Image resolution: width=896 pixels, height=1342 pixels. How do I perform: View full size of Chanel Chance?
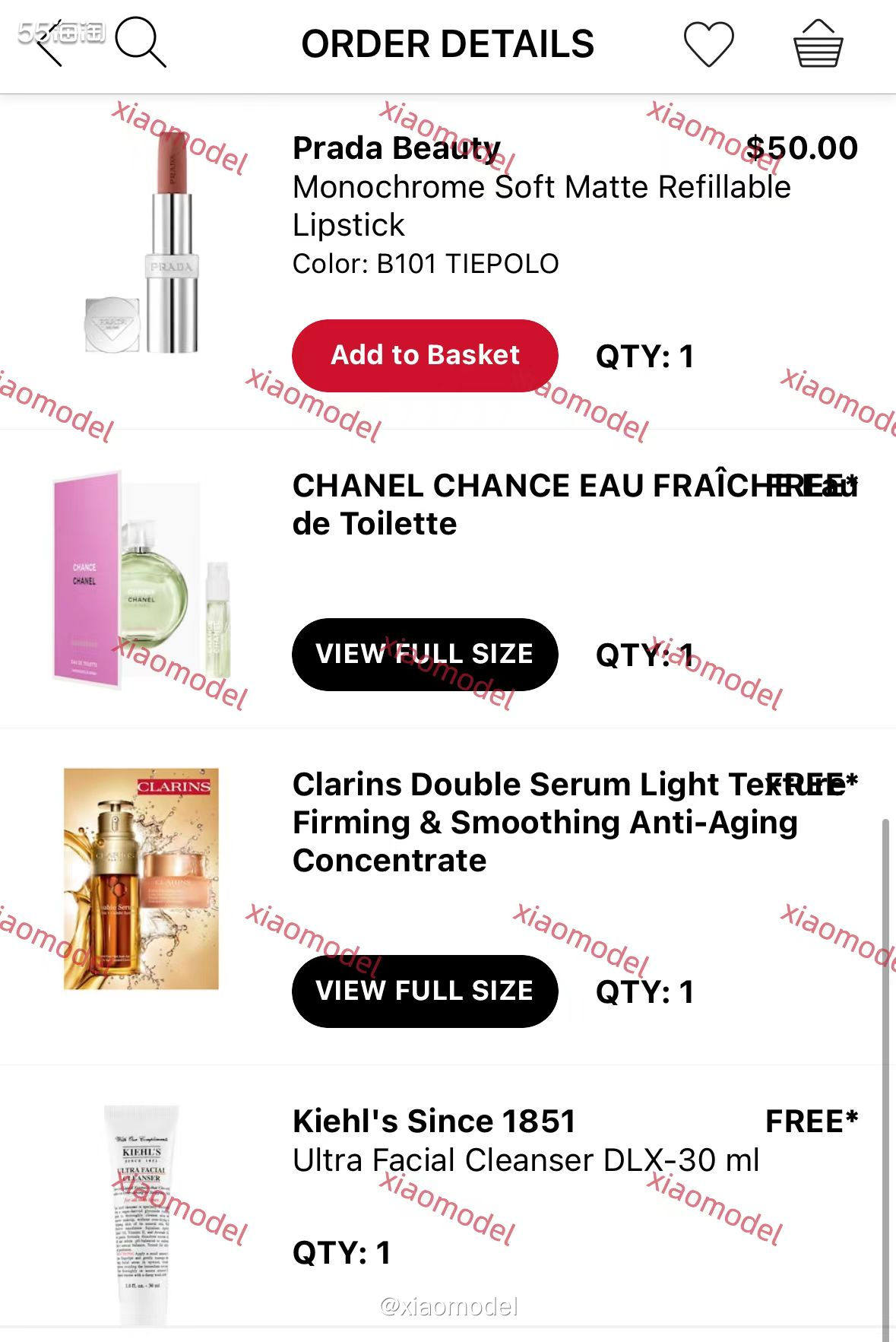pos(425,655)
